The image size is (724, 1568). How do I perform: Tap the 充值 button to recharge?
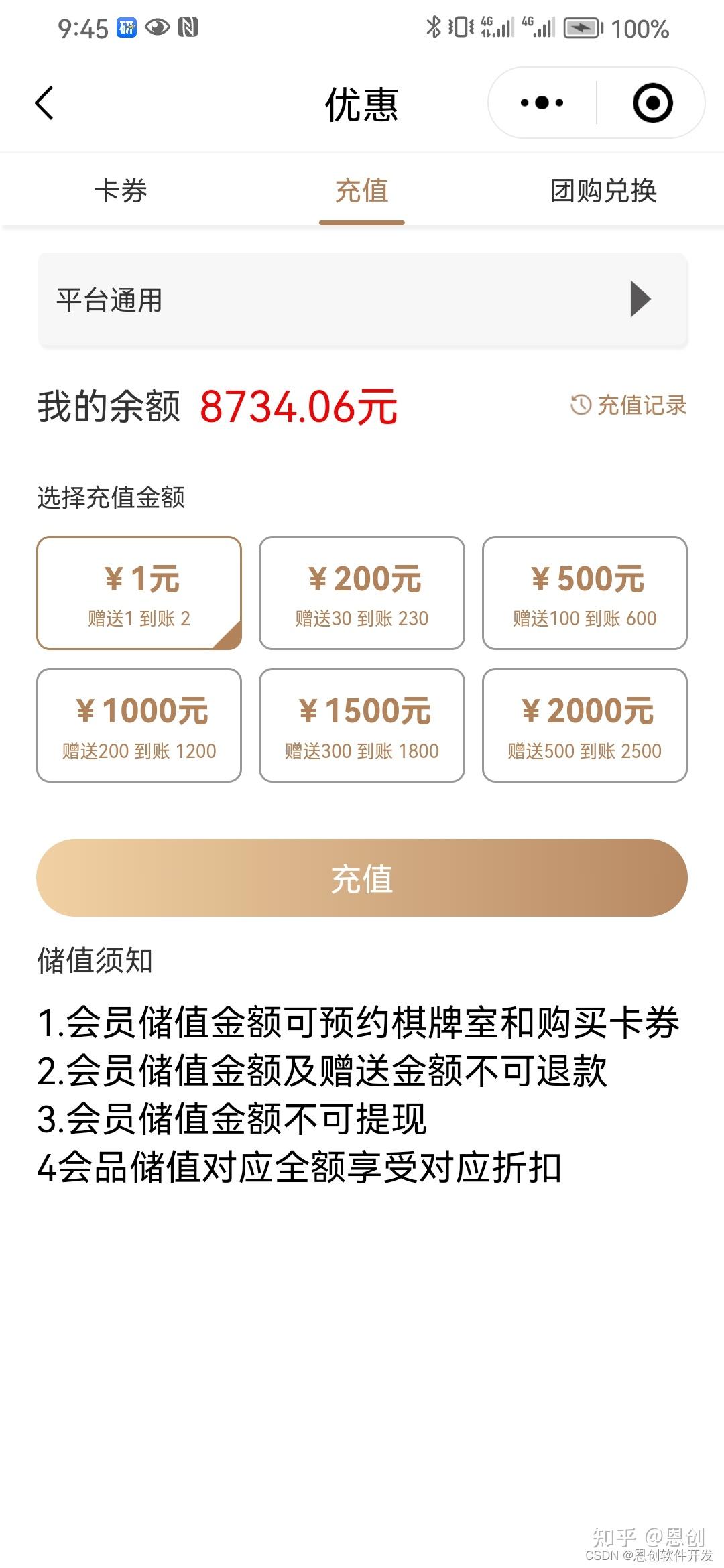coord(362,878)
